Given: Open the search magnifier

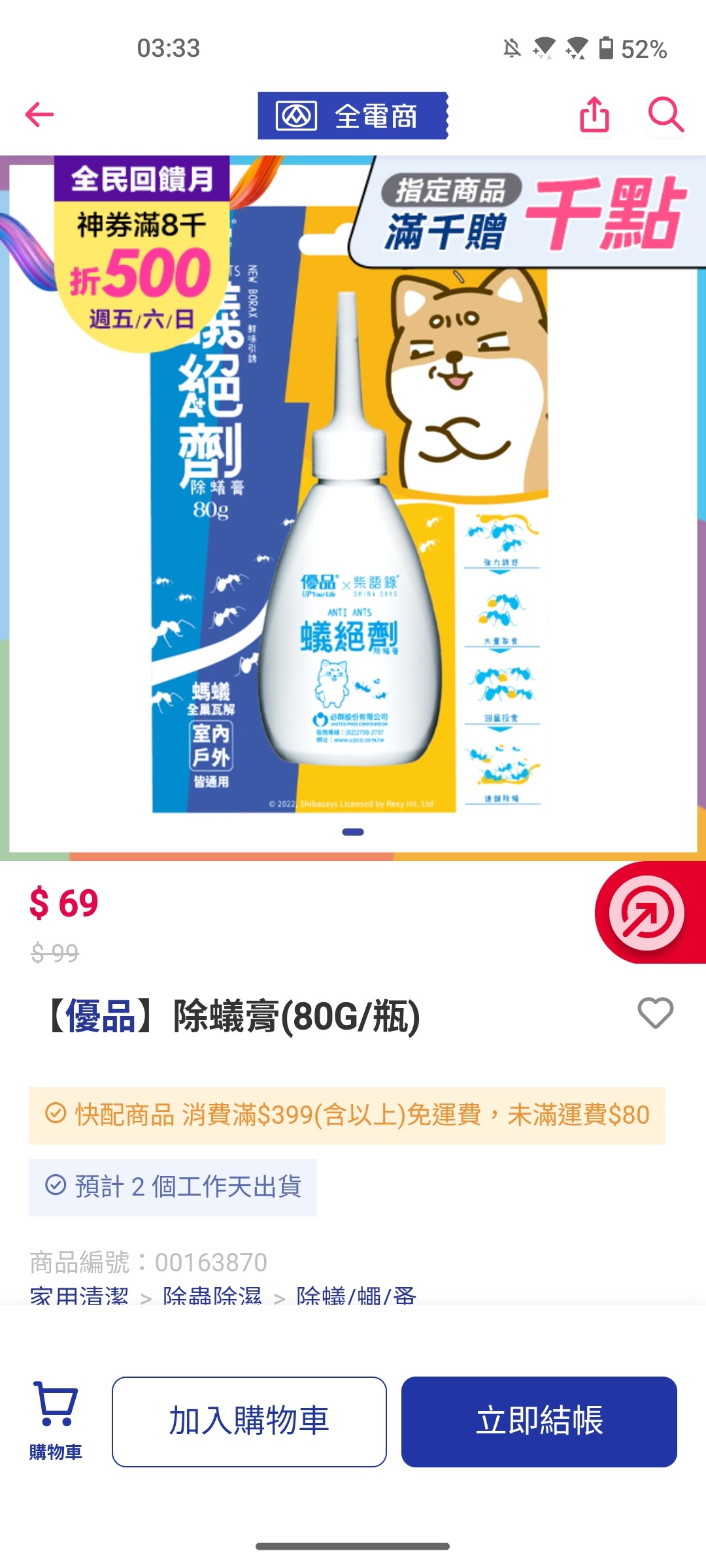Looking at the screenshot, I should [665, 115].
